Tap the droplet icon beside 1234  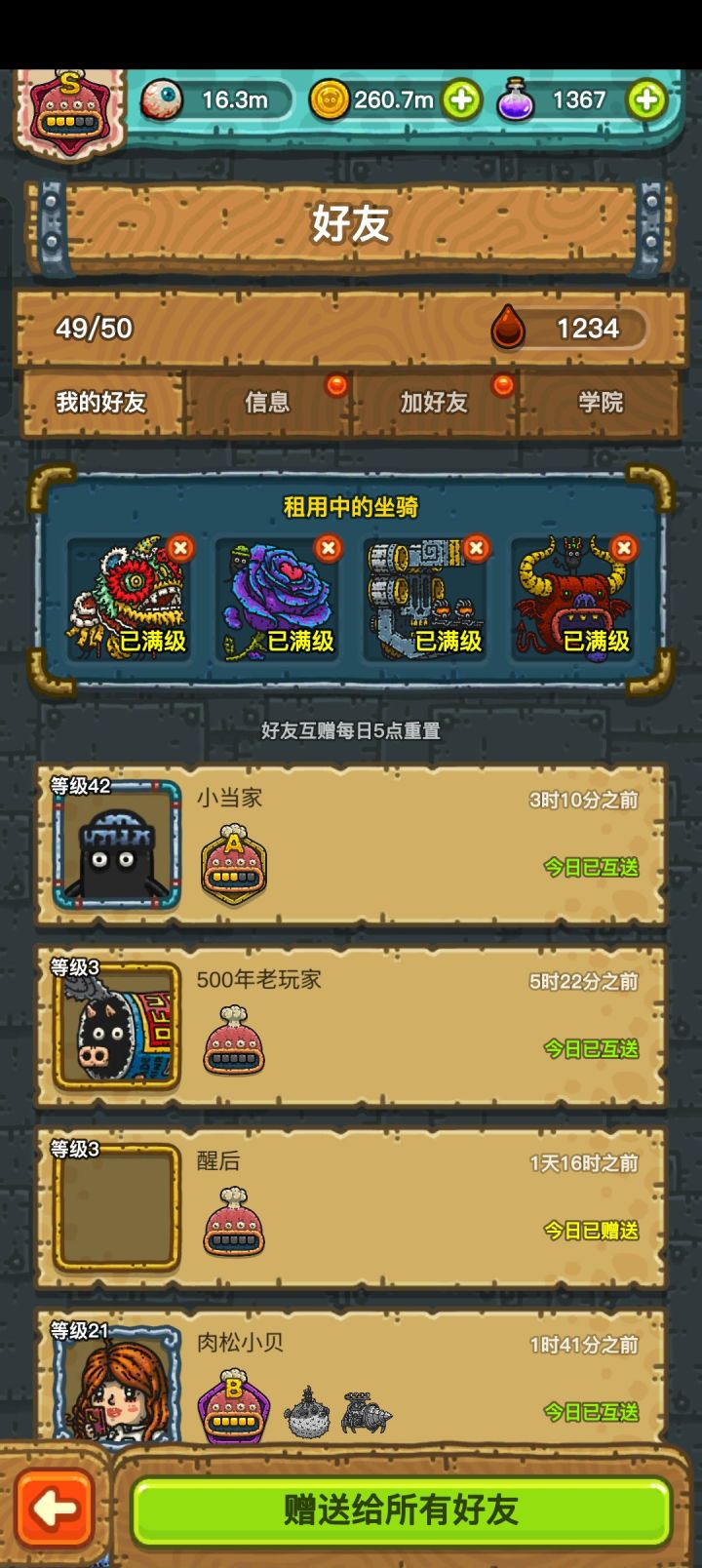(508, 329)
